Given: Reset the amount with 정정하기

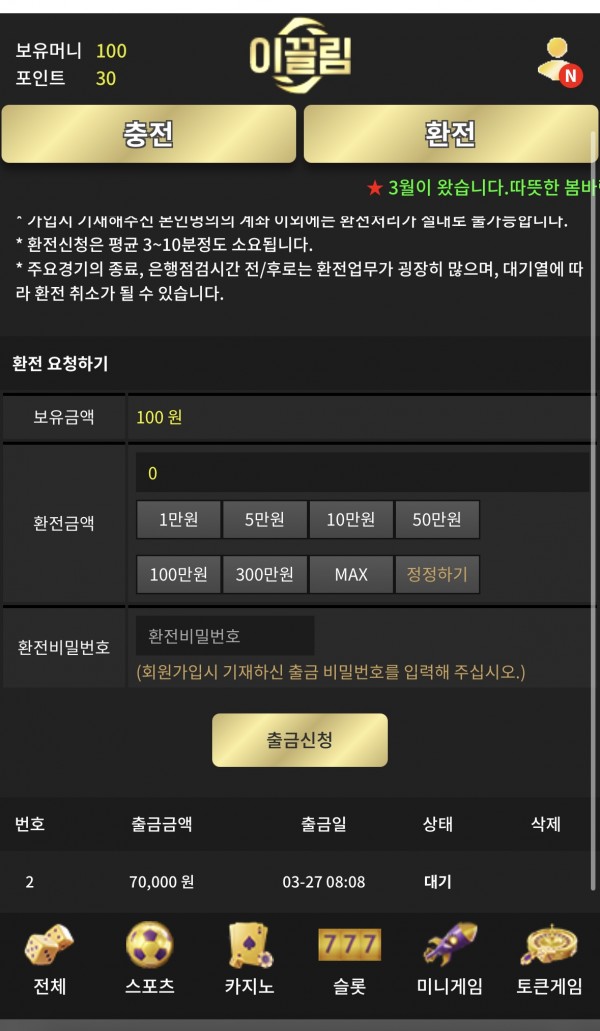Looking at the screenshot, I should 436,575.
